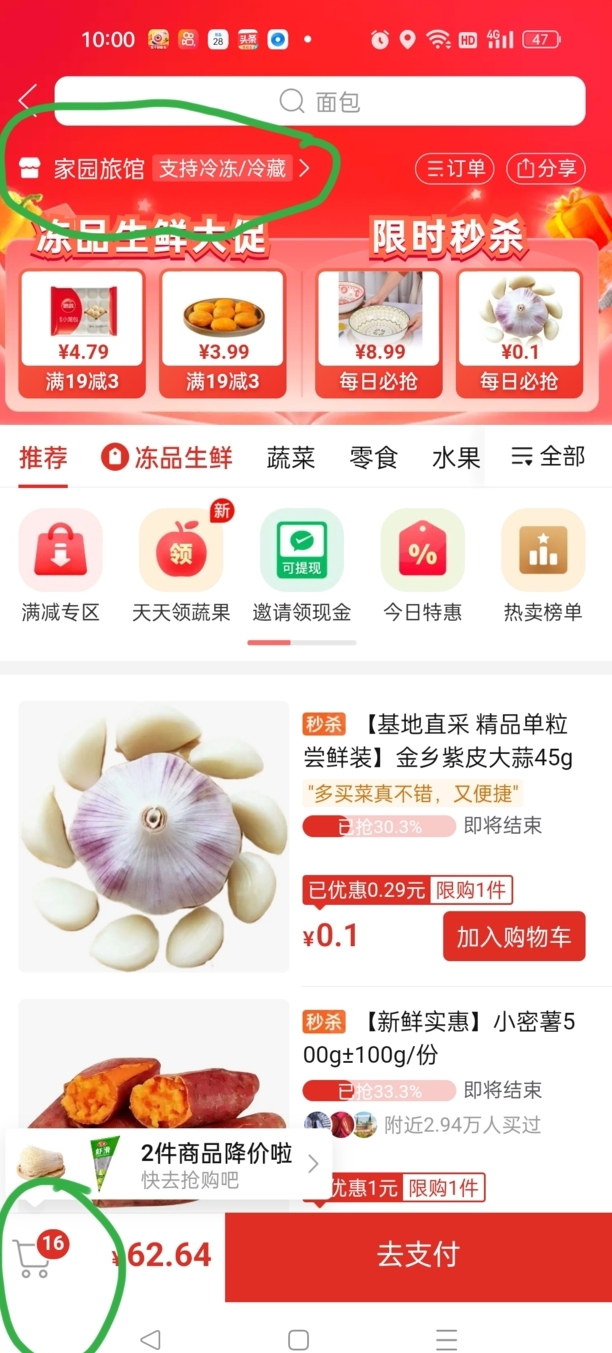Open the 满减专区 shortcut
Viewport: 612px width, 1353px height.
click(x=61, y=566)
